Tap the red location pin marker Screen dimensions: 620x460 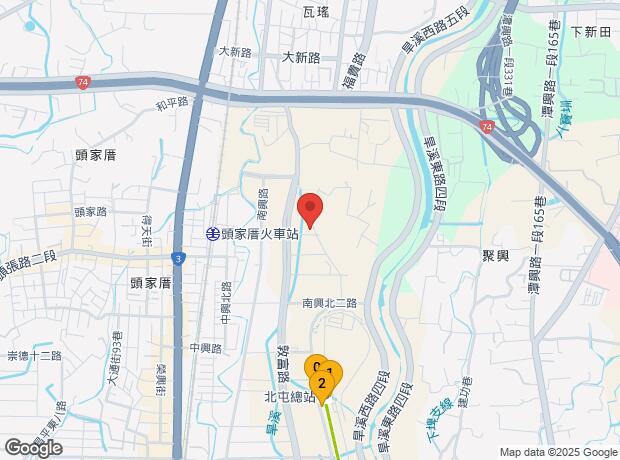click(x=311, y=209)
